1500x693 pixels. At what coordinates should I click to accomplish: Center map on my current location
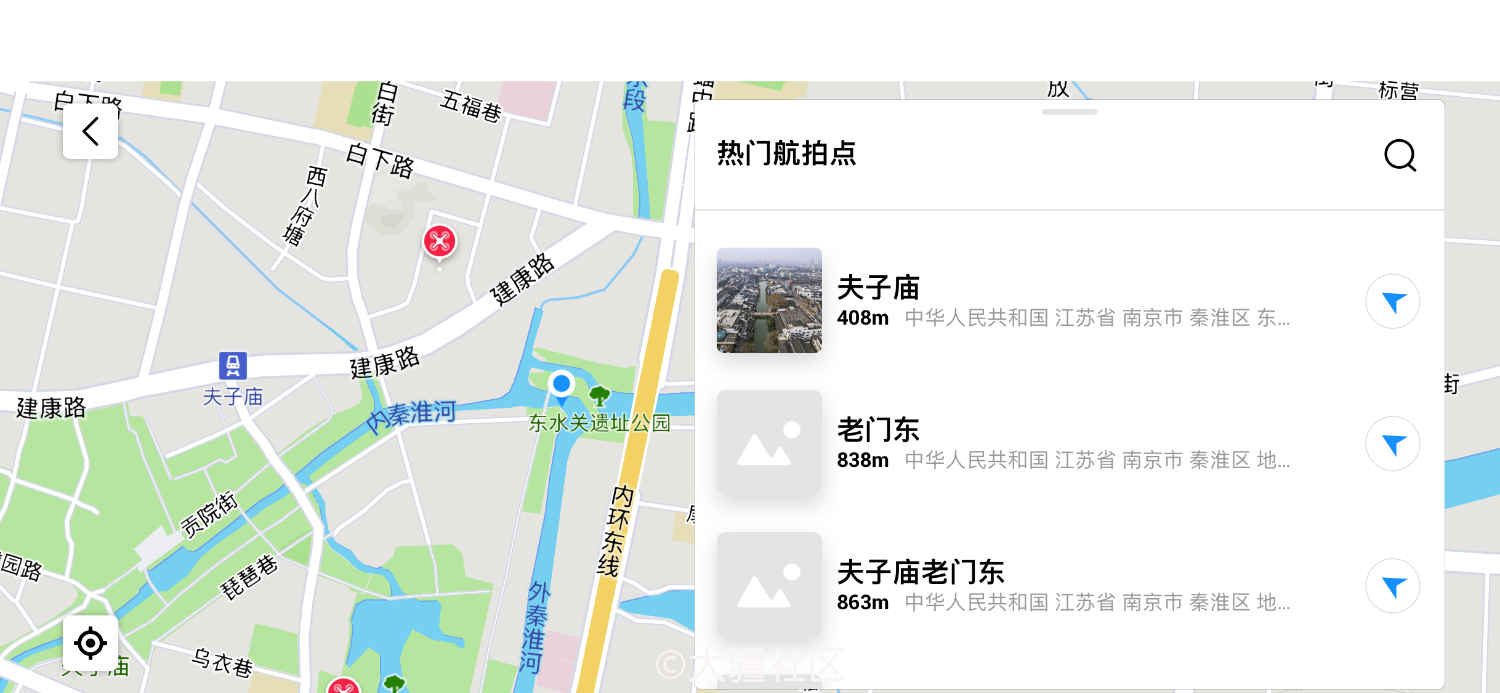(x=90, y=643)
